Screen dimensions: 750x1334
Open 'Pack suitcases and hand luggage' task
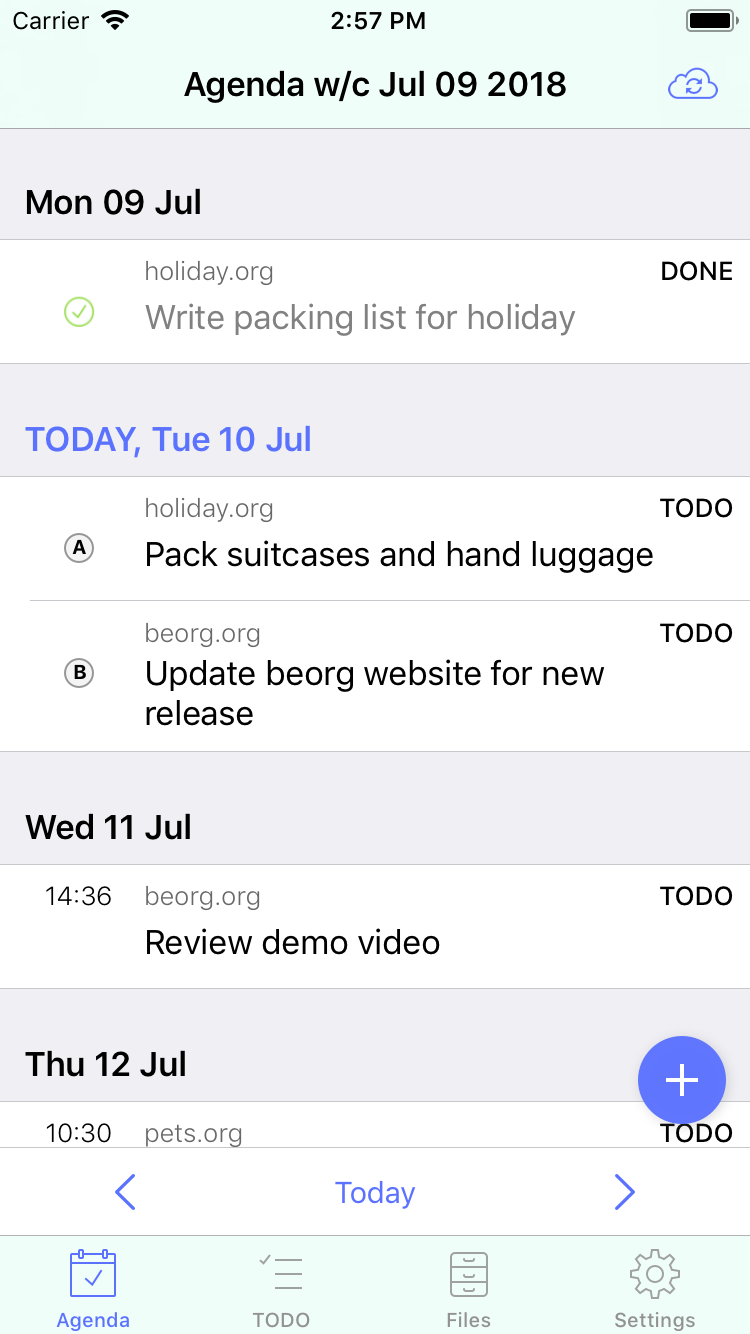click(x=375, y=538)
